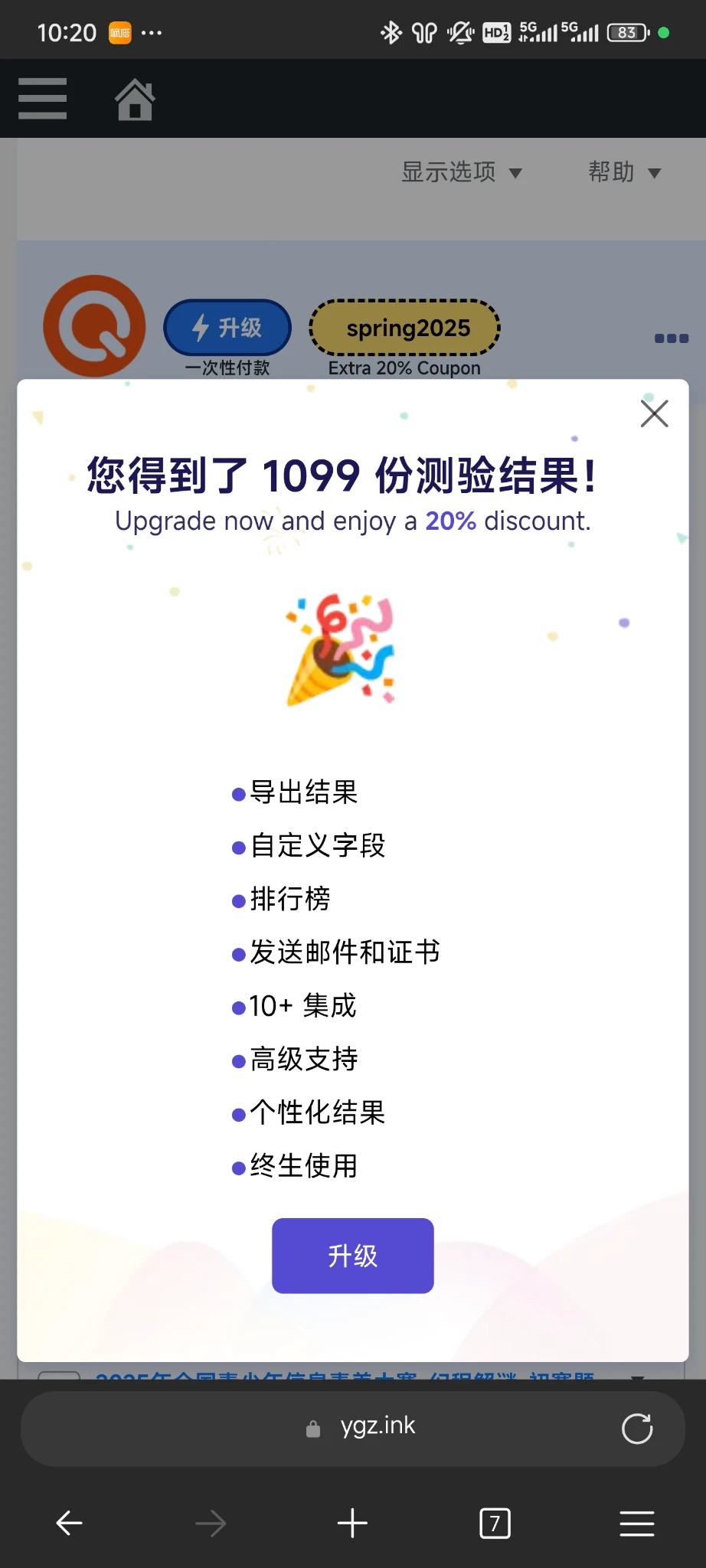Screen dimensions: 706x1568
Task: Go to the site home icon
Action: click(x=135, y=100)
